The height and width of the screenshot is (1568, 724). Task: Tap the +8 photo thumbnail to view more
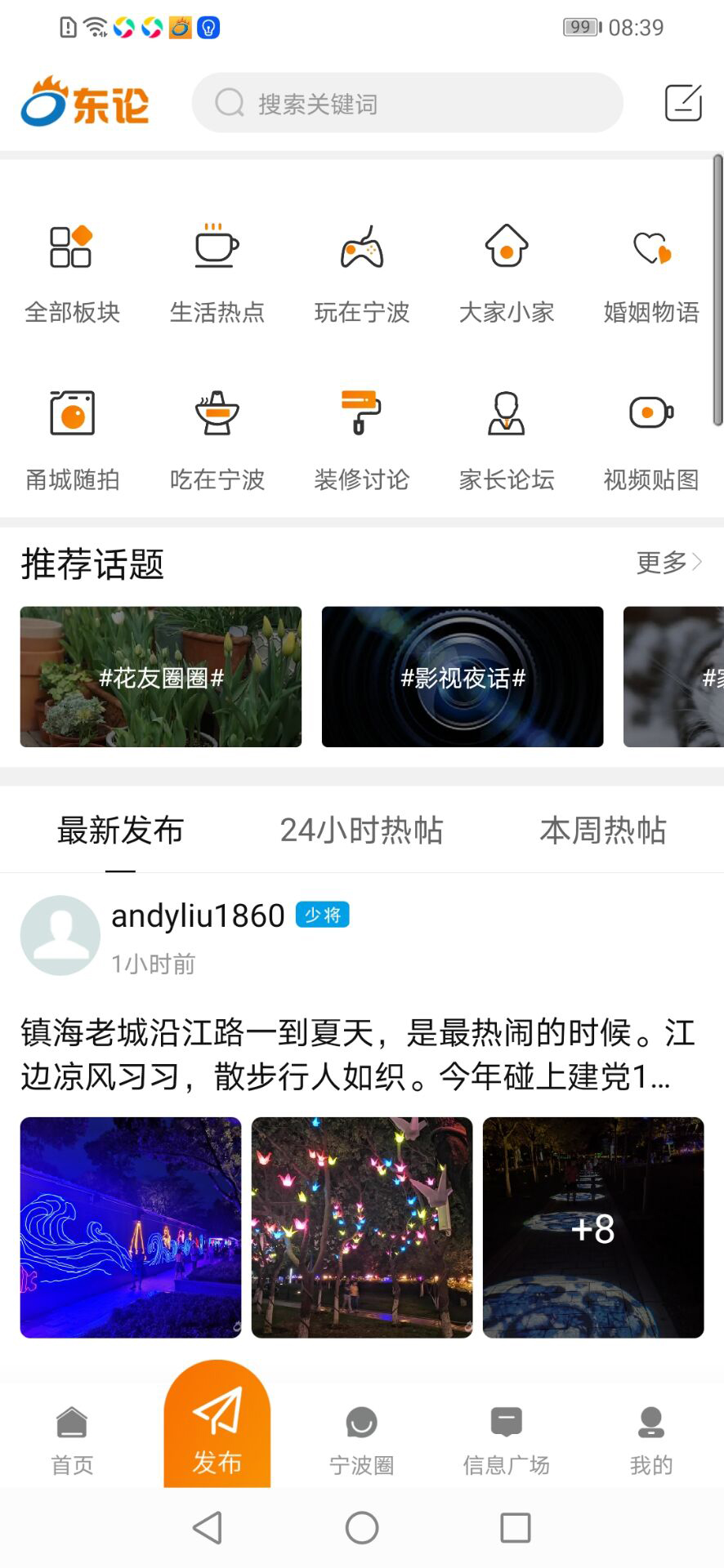click(x=593, y=1232)
